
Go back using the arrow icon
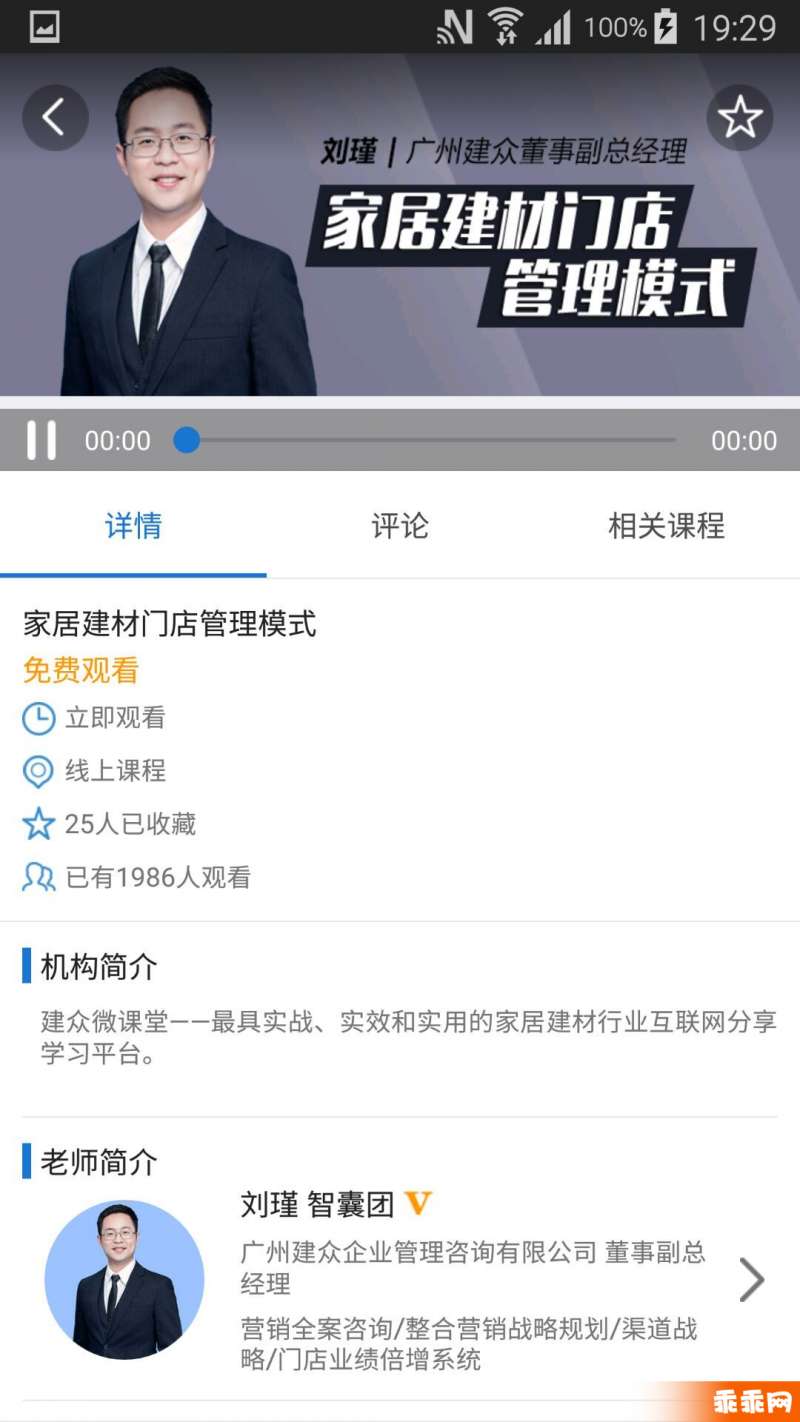point(55,118)
